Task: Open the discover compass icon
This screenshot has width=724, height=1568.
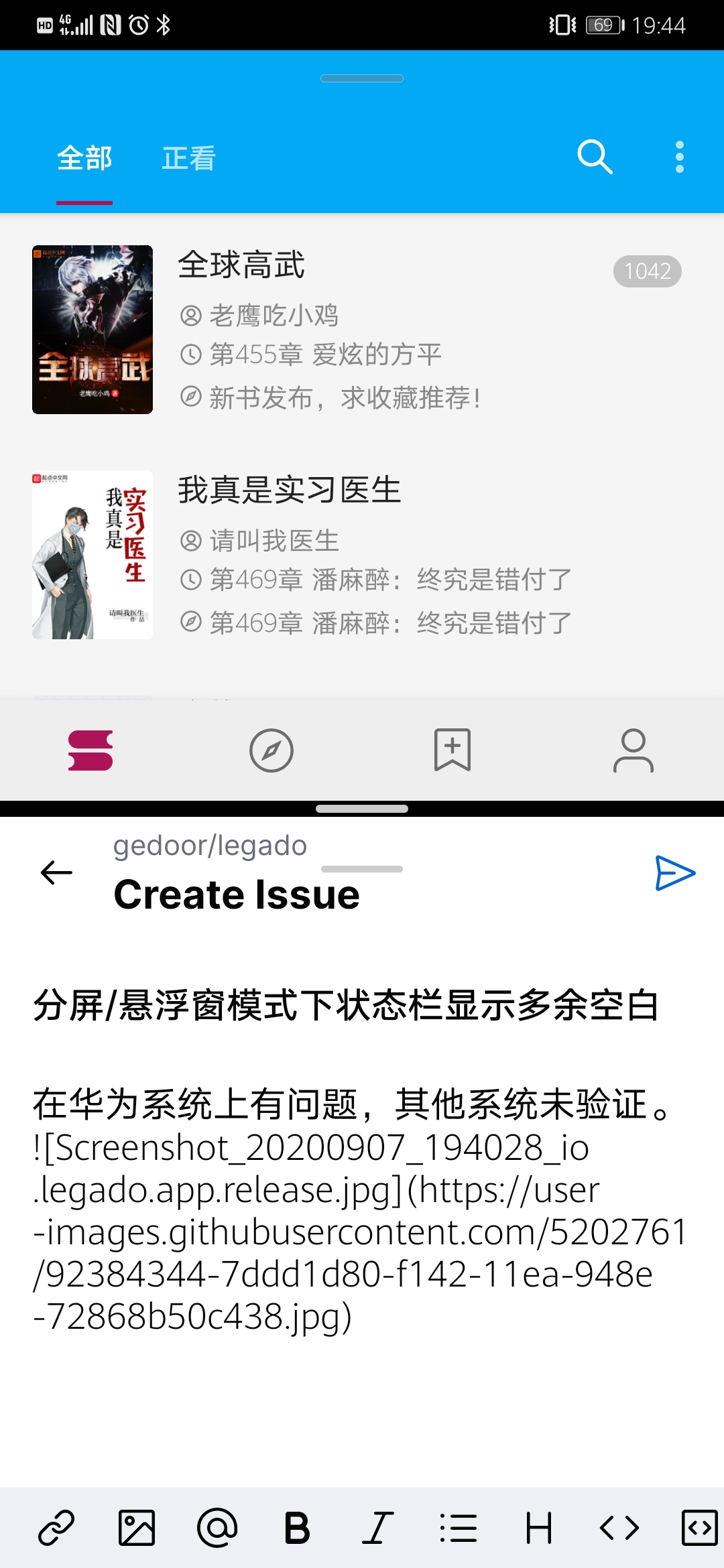Action: point(271,750)
